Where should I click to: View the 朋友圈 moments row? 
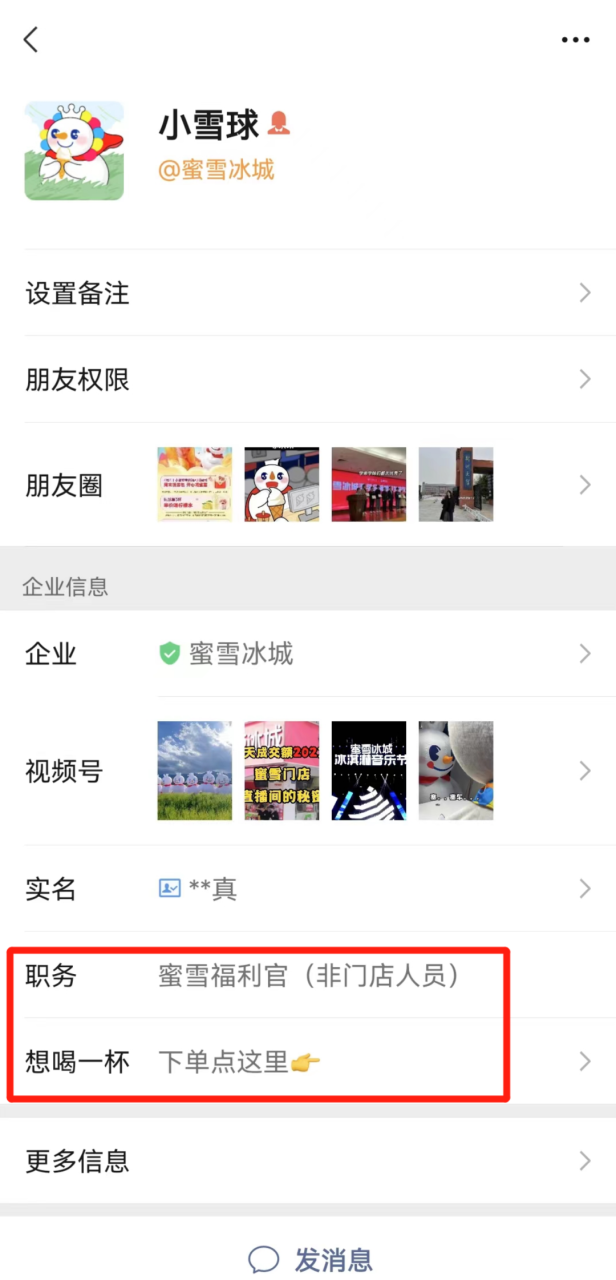coord(308,485)
